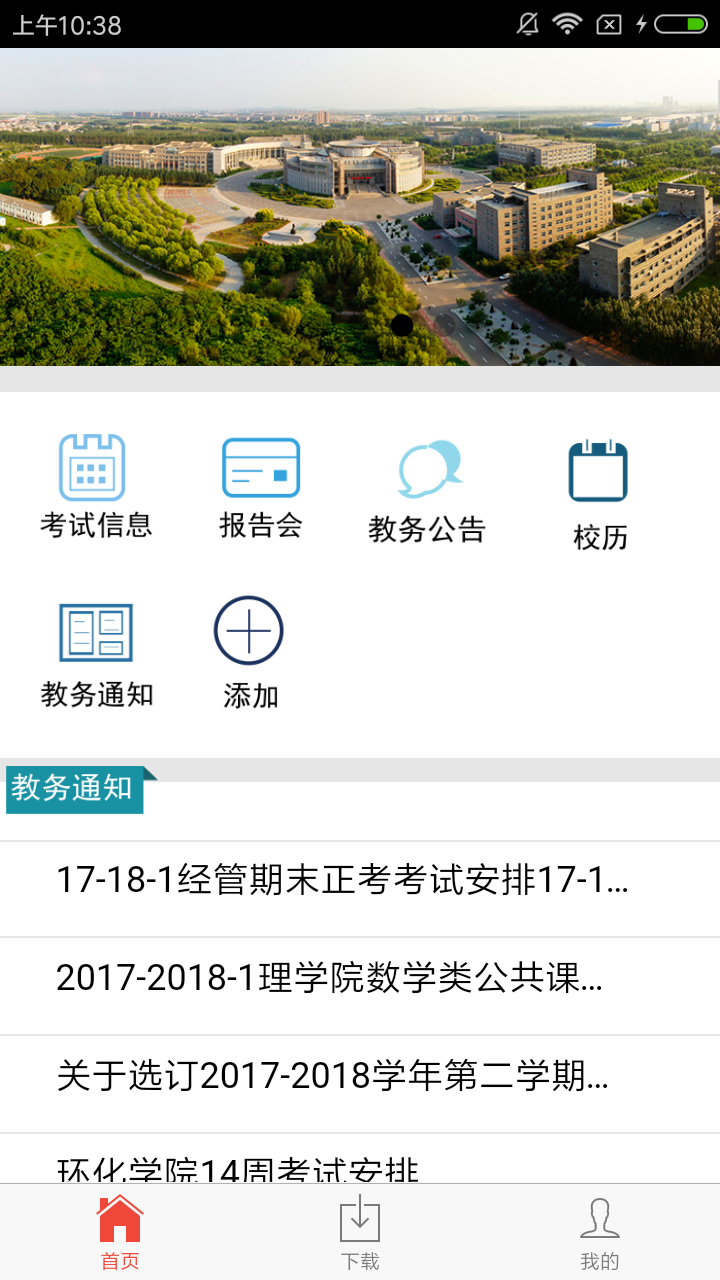Switch to the 首页 home tab
This screenshot has height=1280, width=720.
pos(120,1232)
